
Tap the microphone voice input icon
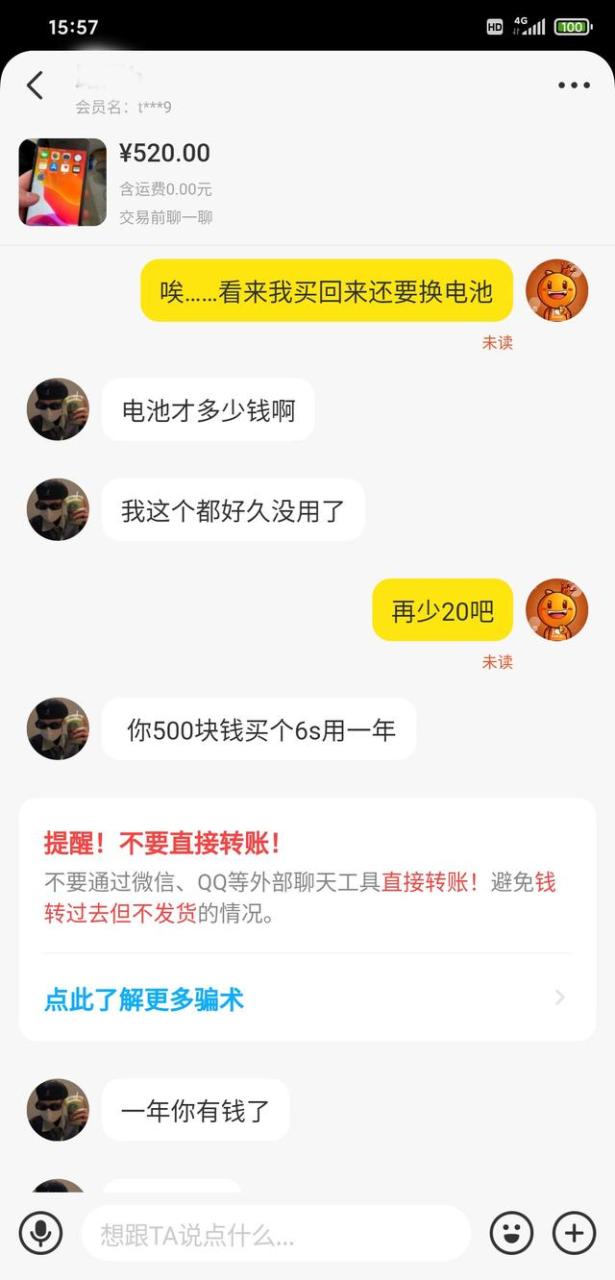pyautogui.click(x=40, y=1233)
